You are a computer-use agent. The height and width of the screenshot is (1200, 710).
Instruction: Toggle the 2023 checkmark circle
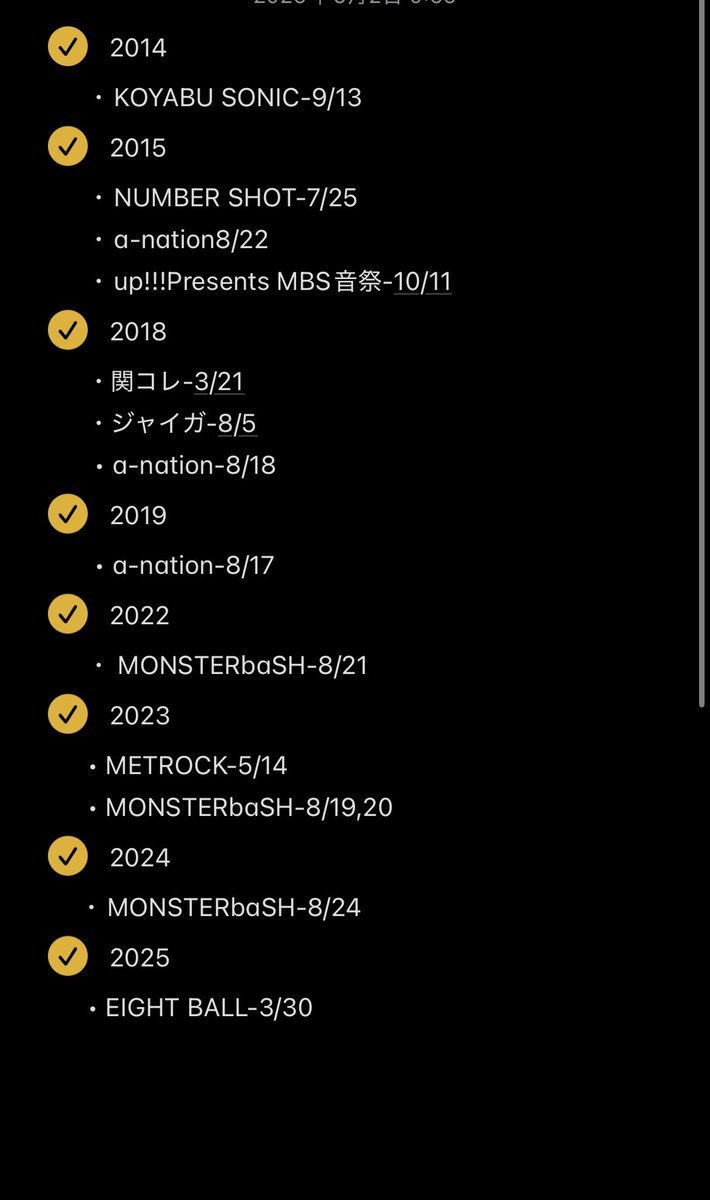pyautogui.click(x=68, y=714)
